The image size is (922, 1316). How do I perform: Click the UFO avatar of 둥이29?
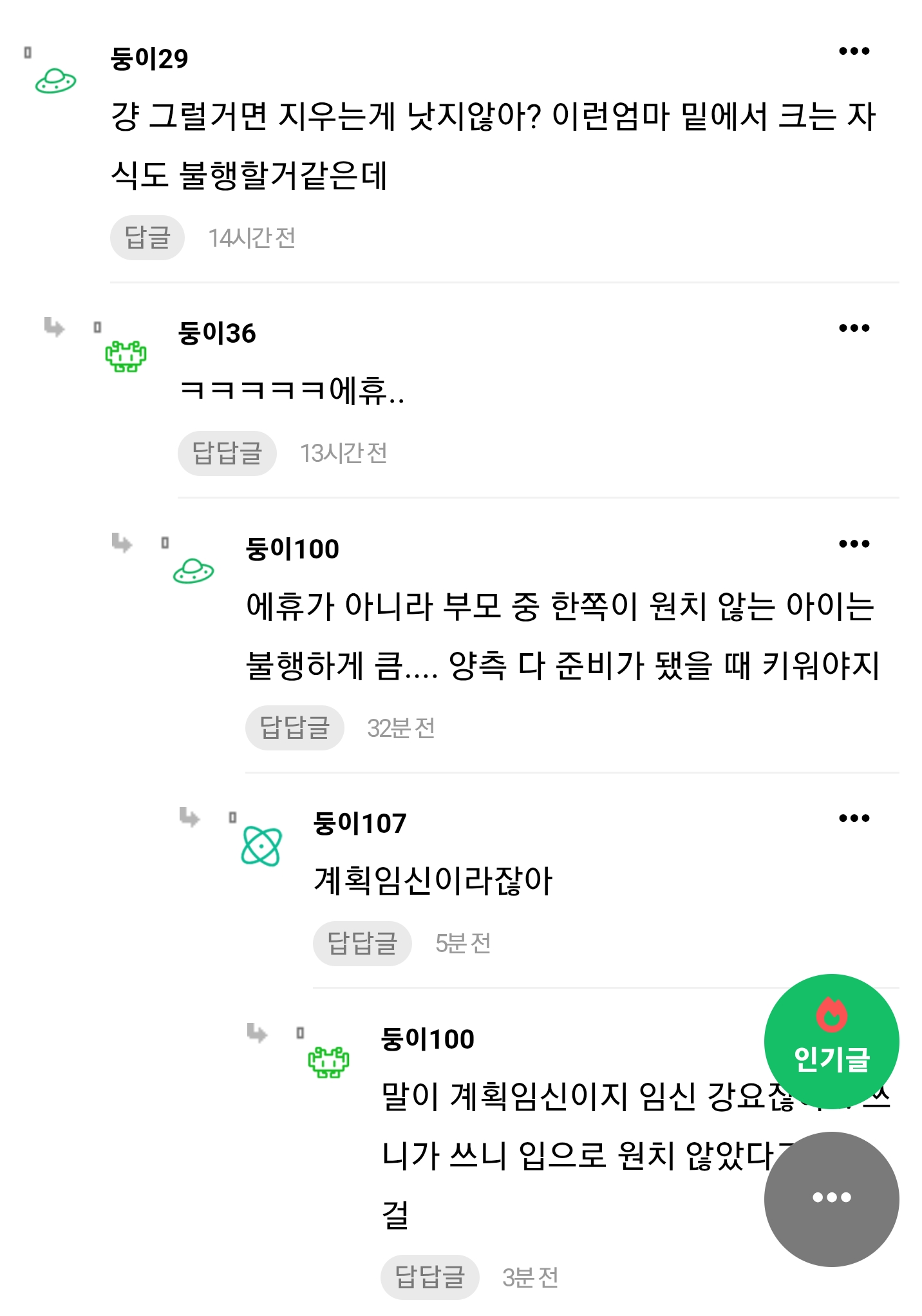coord(57,81)
